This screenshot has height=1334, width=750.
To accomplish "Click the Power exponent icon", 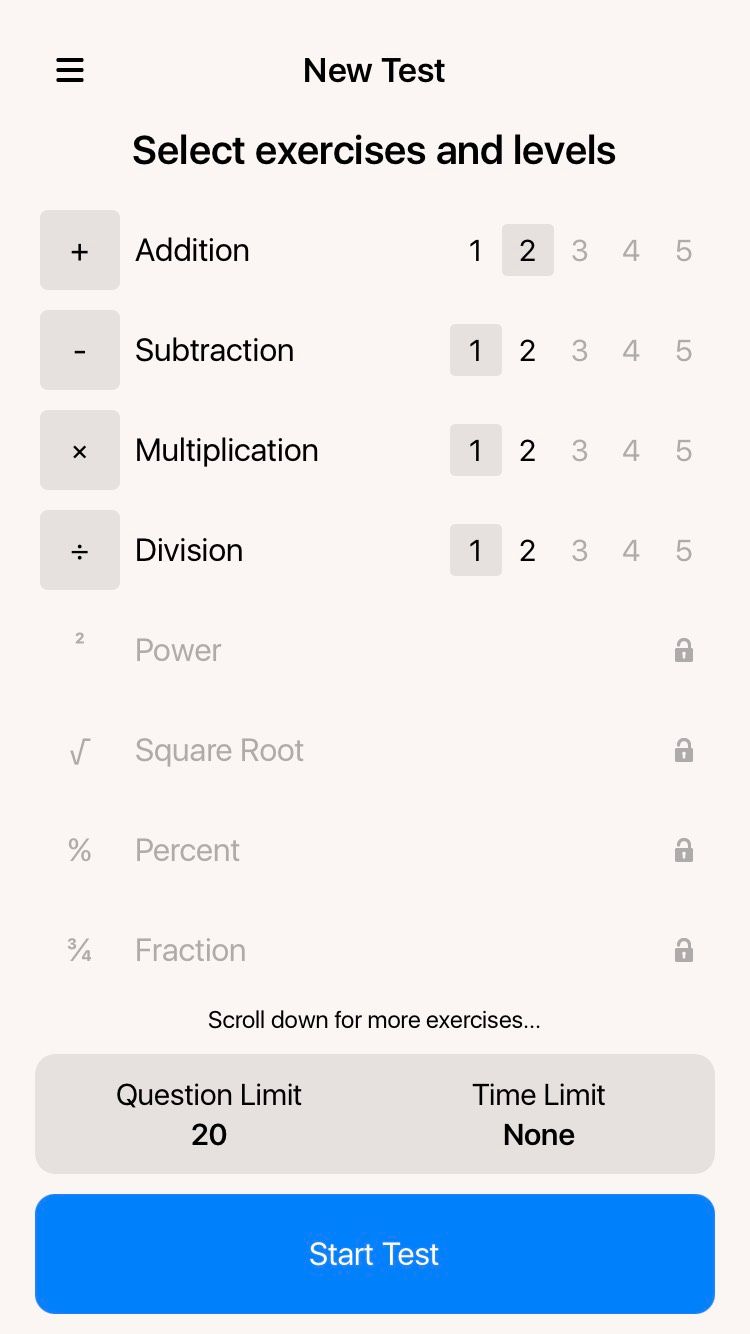I will 80,650.
